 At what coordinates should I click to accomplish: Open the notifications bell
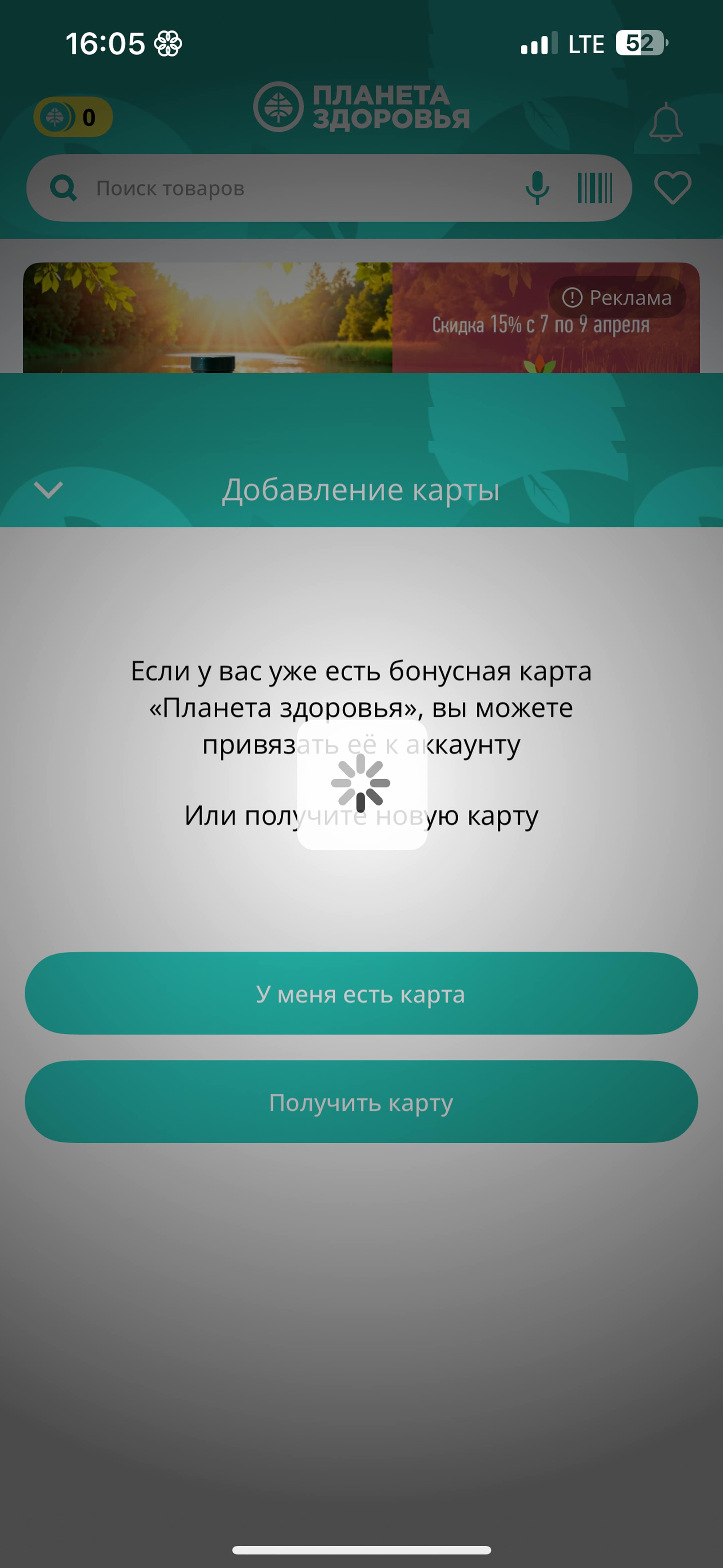(x=666, y=122)
